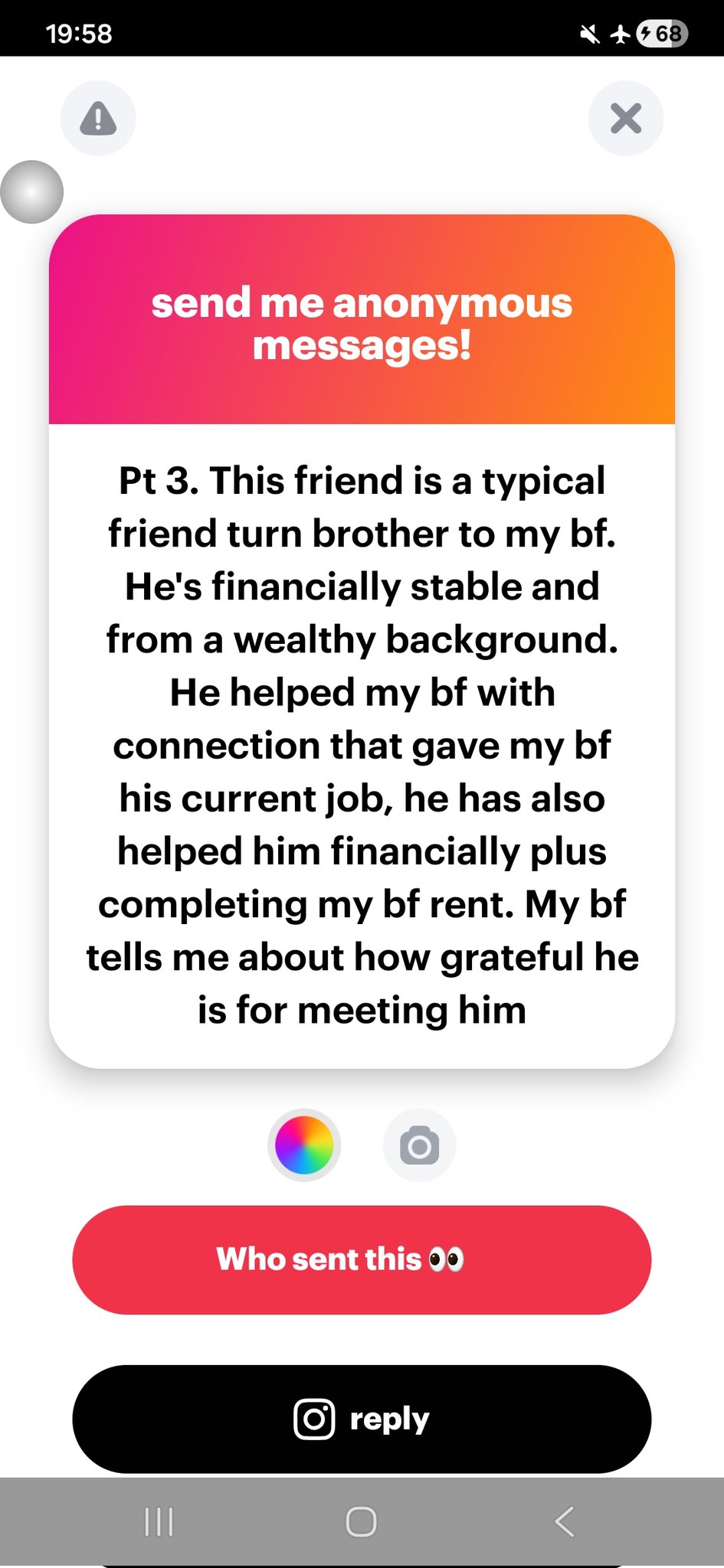
Task: Go back using system back button
Action: pyautogui.click(x=565, y=1521)
